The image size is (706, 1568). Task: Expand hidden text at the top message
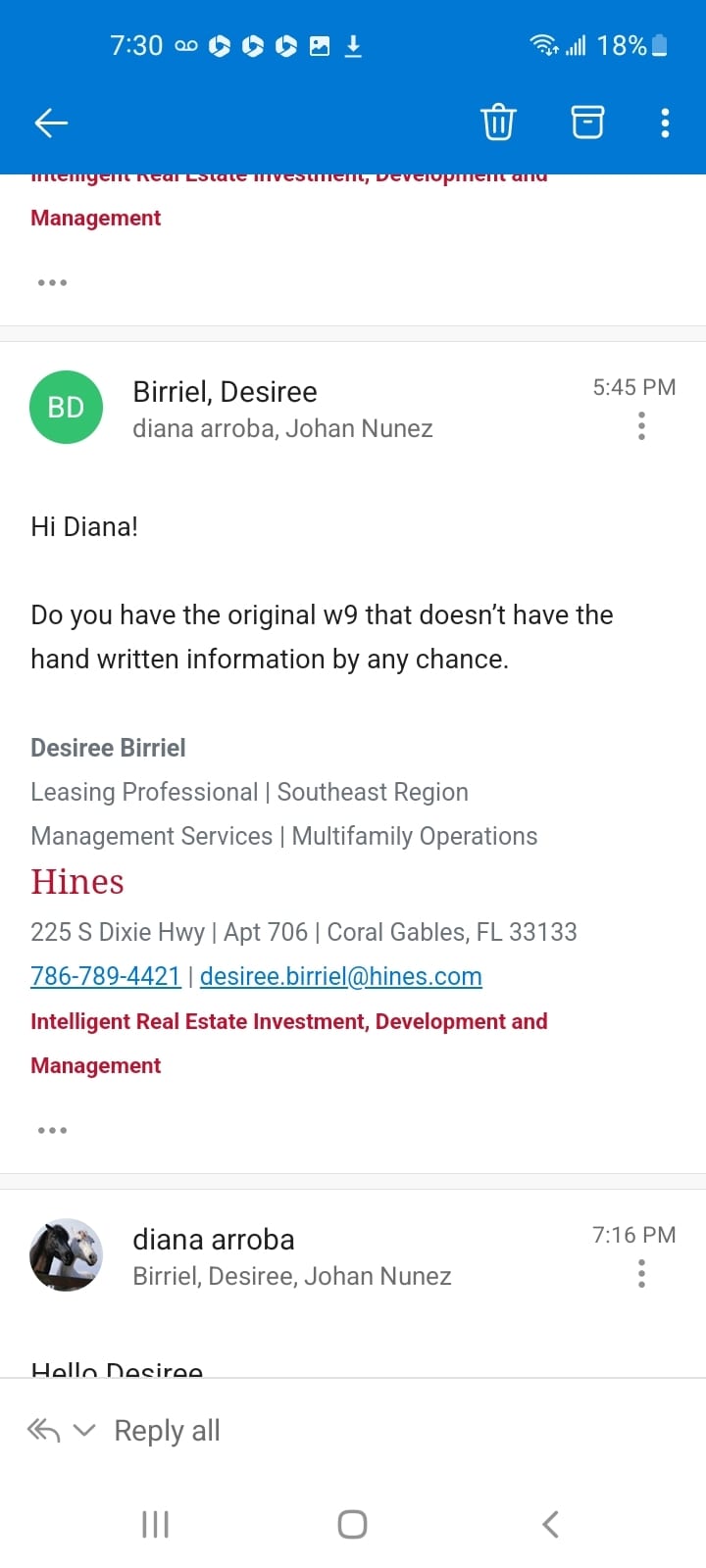point(52,282)
